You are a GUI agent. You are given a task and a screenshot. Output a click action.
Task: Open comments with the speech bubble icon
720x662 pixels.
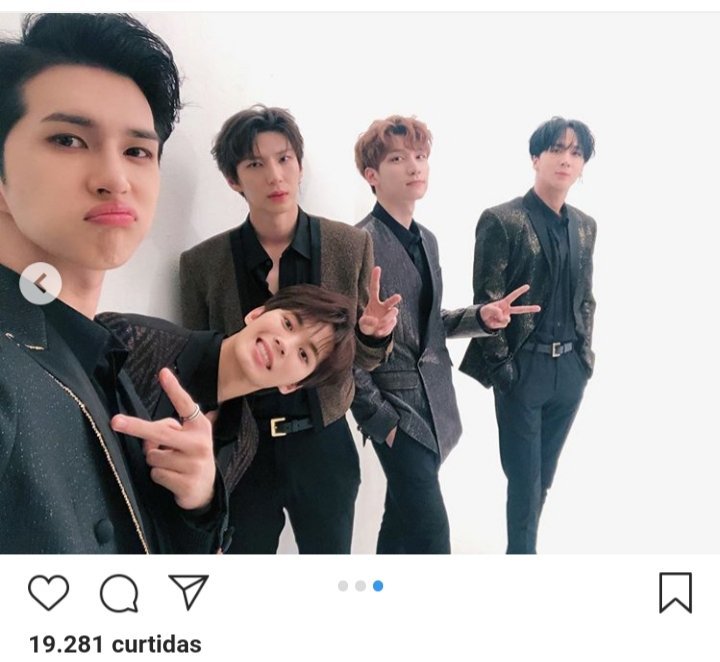[x=119, y=593]
